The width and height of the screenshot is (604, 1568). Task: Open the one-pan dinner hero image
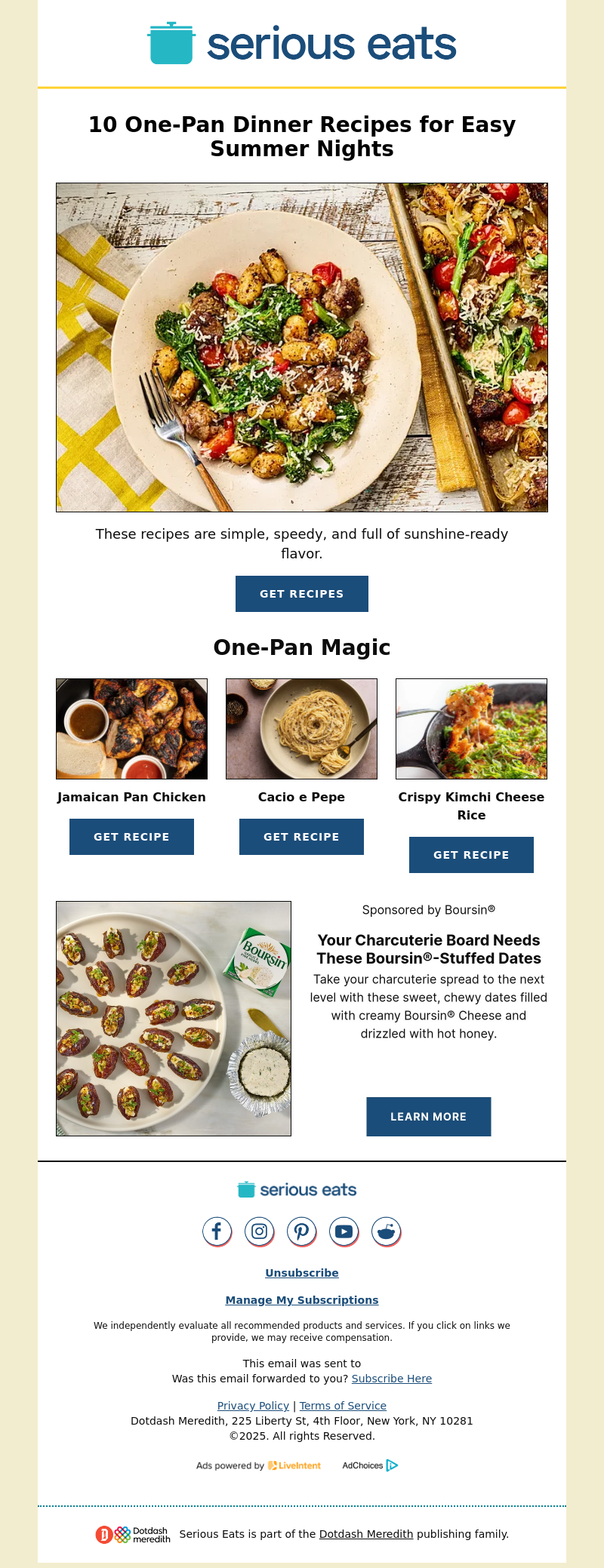(302, 347)
